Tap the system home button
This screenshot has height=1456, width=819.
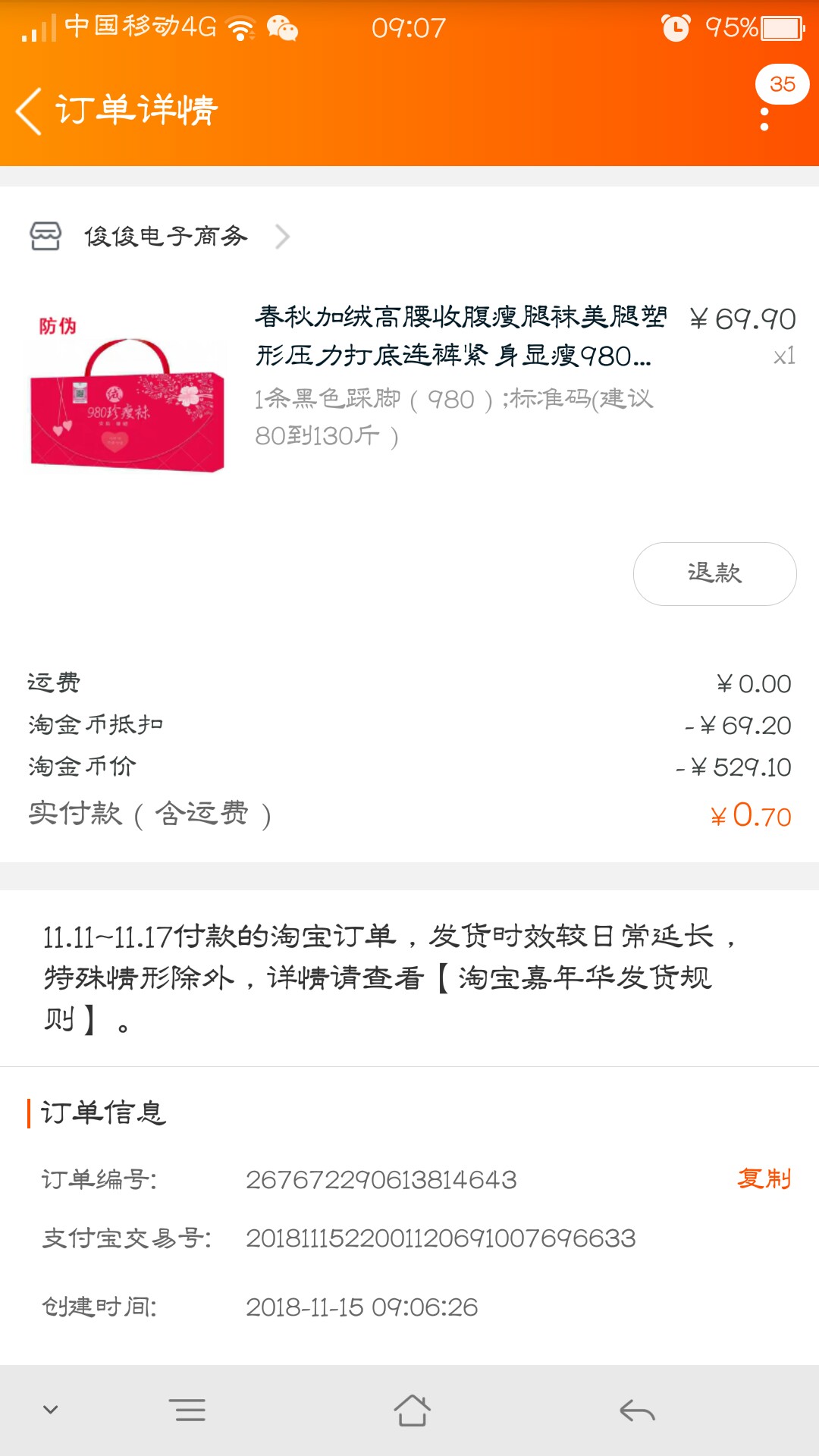[412, 1410]
